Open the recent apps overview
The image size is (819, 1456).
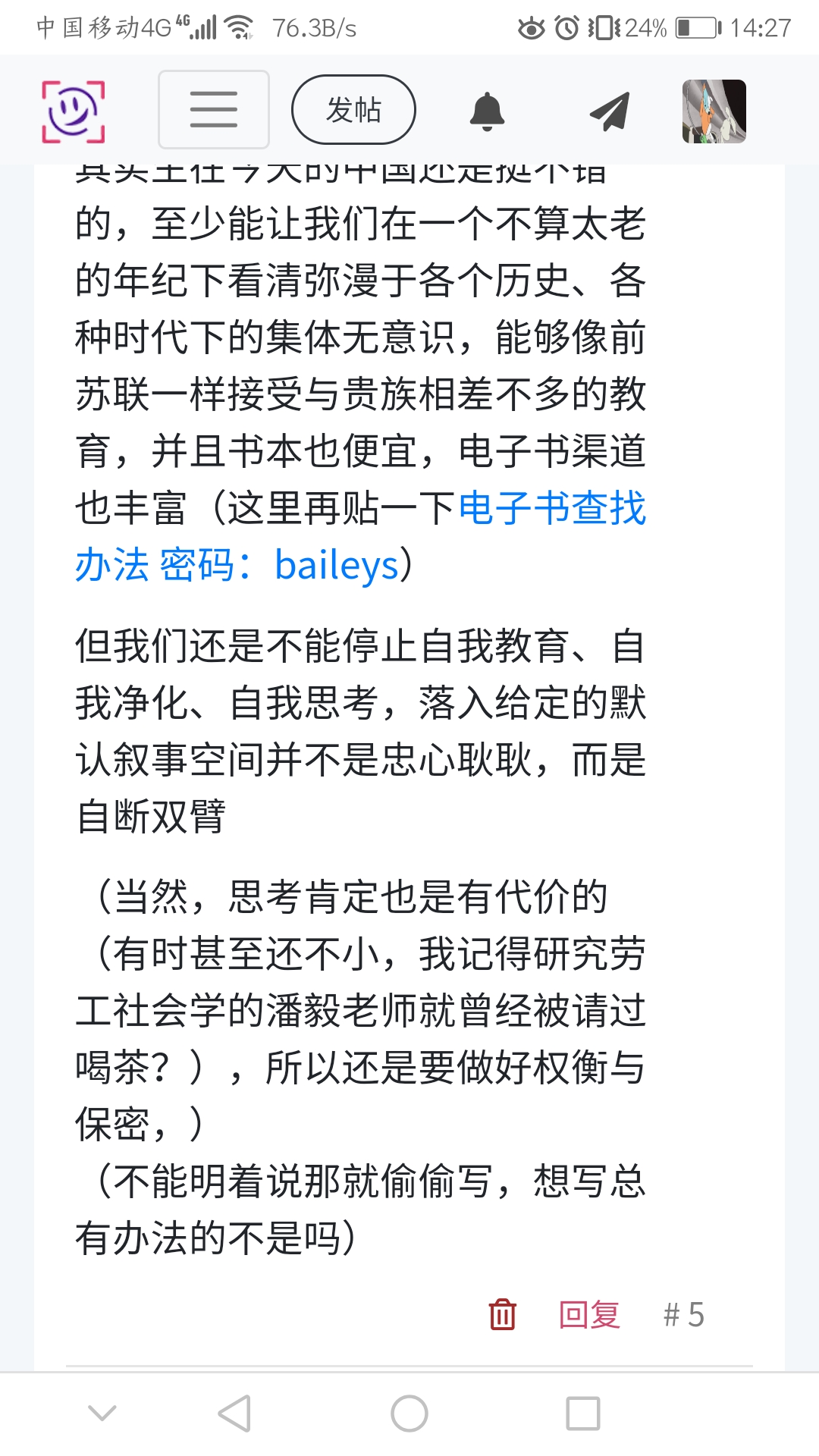pyautogui.click(x=583, y=1414)
